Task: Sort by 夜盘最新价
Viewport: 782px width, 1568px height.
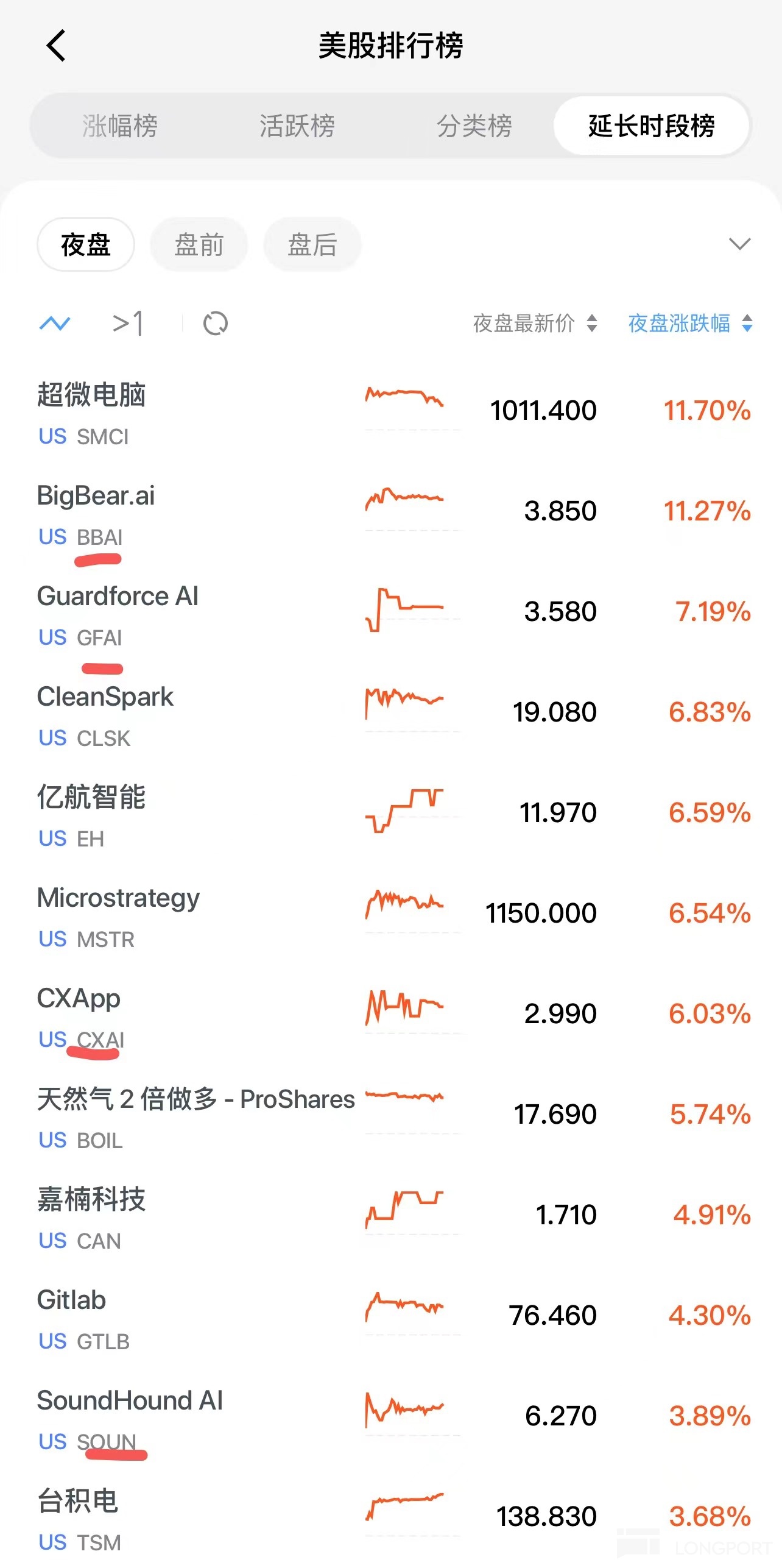Action: point(535,323)
